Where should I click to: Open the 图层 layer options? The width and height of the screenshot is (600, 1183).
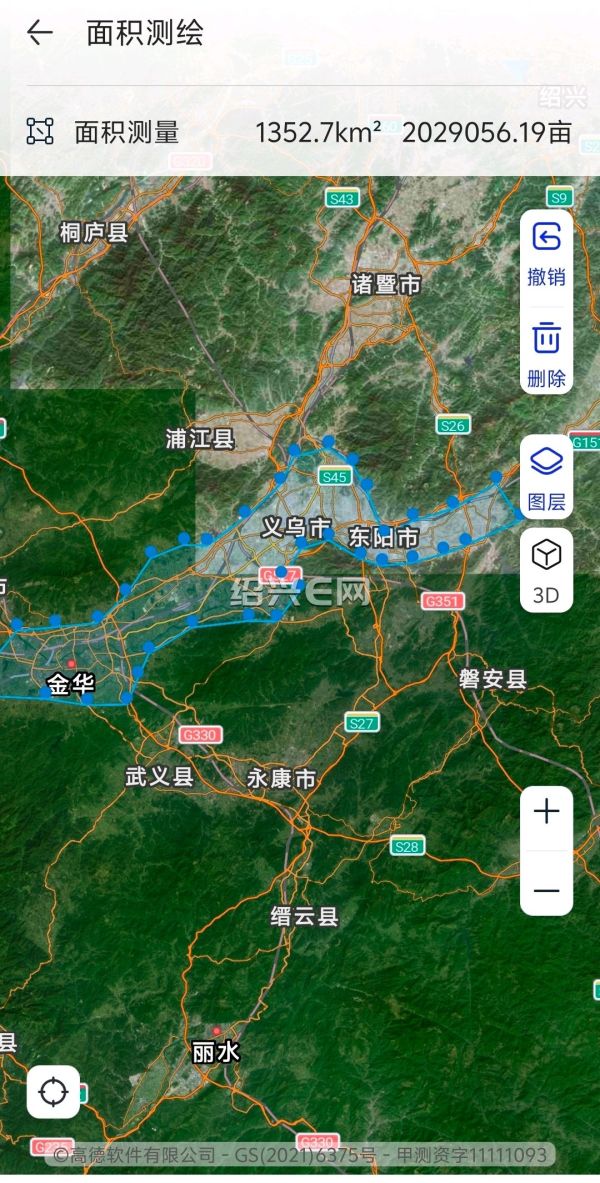coord(546,478)
